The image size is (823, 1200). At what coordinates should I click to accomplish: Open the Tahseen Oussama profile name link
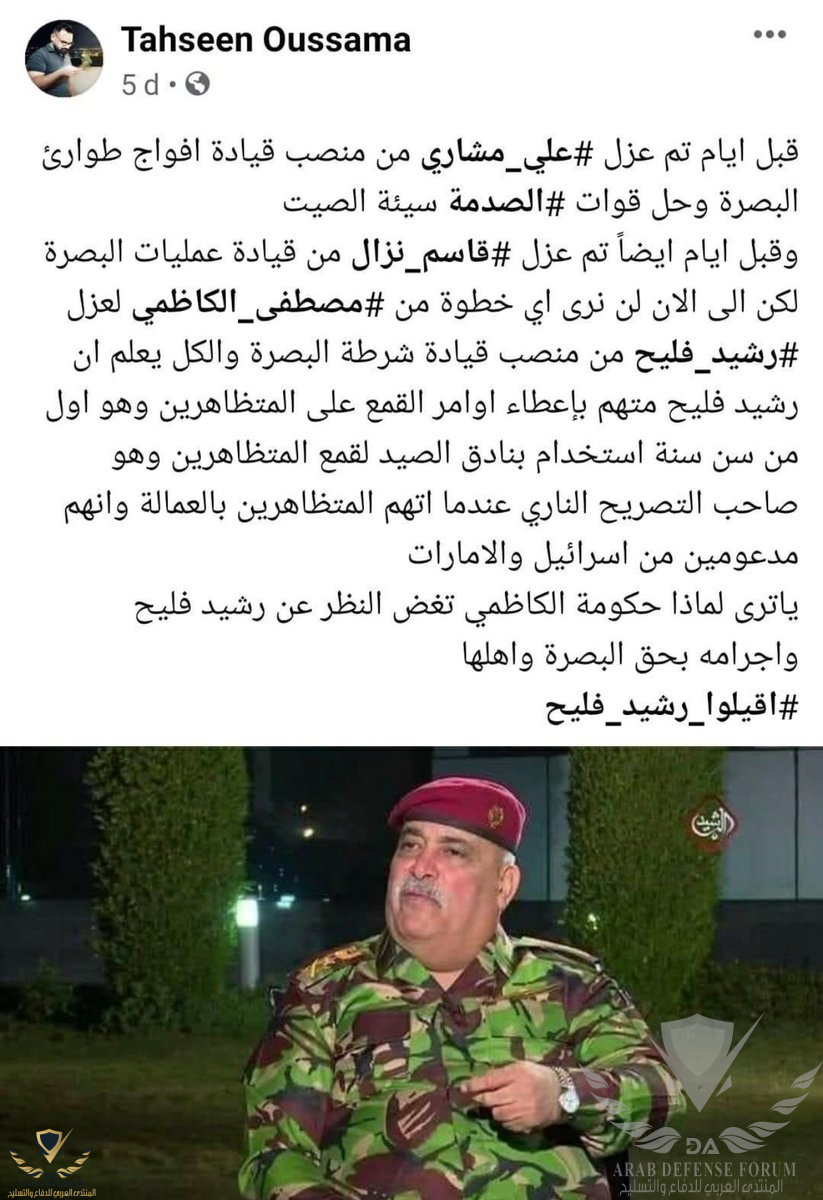tap(265, 40)
